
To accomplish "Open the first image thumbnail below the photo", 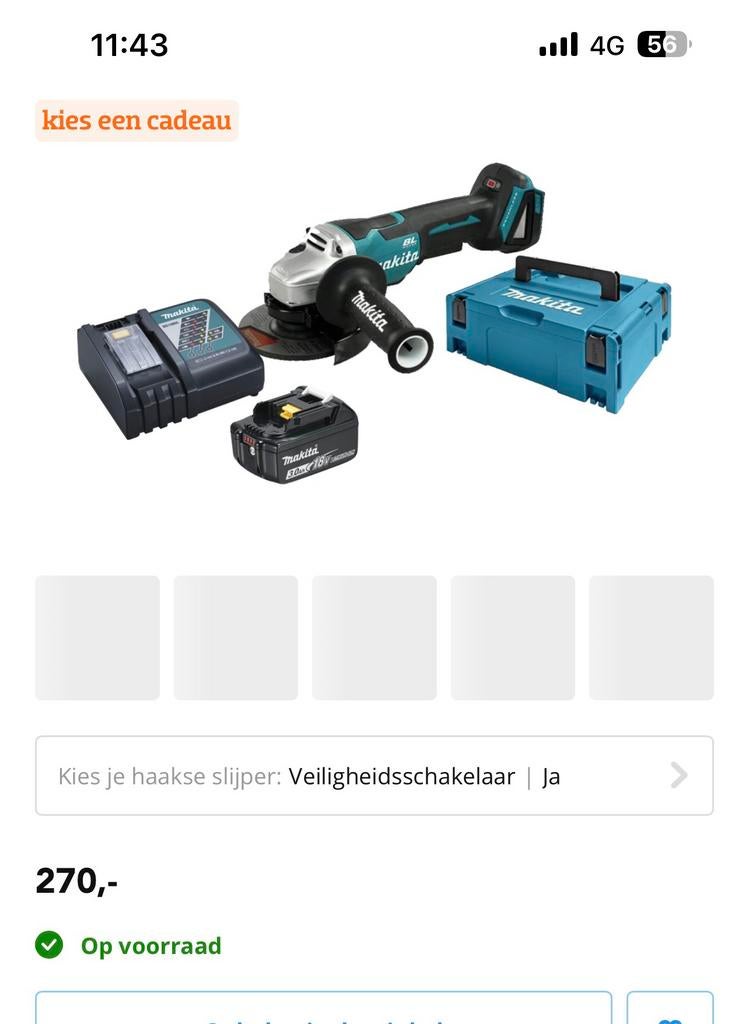I will tap(97, 637).
